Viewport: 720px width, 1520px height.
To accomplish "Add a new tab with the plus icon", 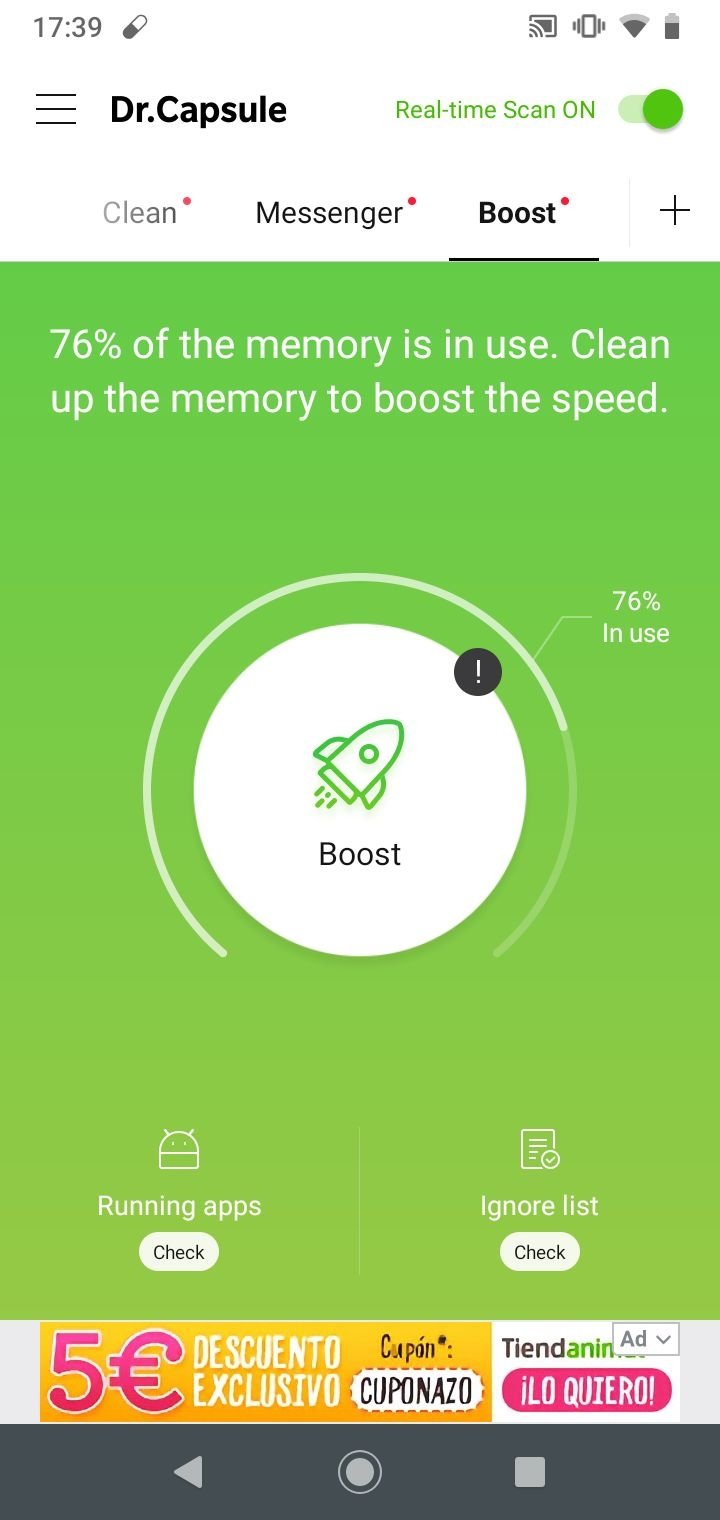I will coord(675,211).
